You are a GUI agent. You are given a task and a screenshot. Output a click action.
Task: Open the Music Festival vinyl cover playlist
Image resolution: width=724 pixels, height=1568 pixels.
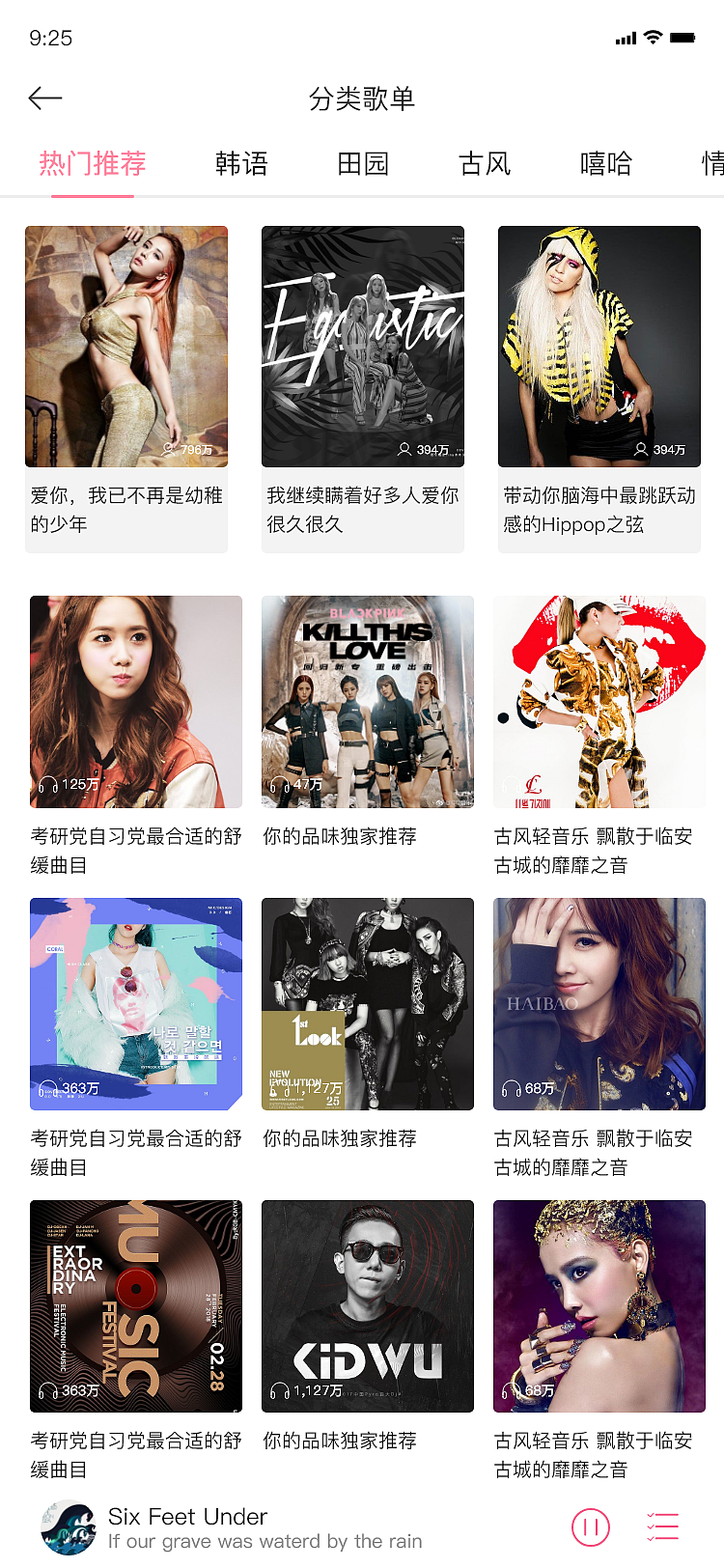coord(136,1306)
